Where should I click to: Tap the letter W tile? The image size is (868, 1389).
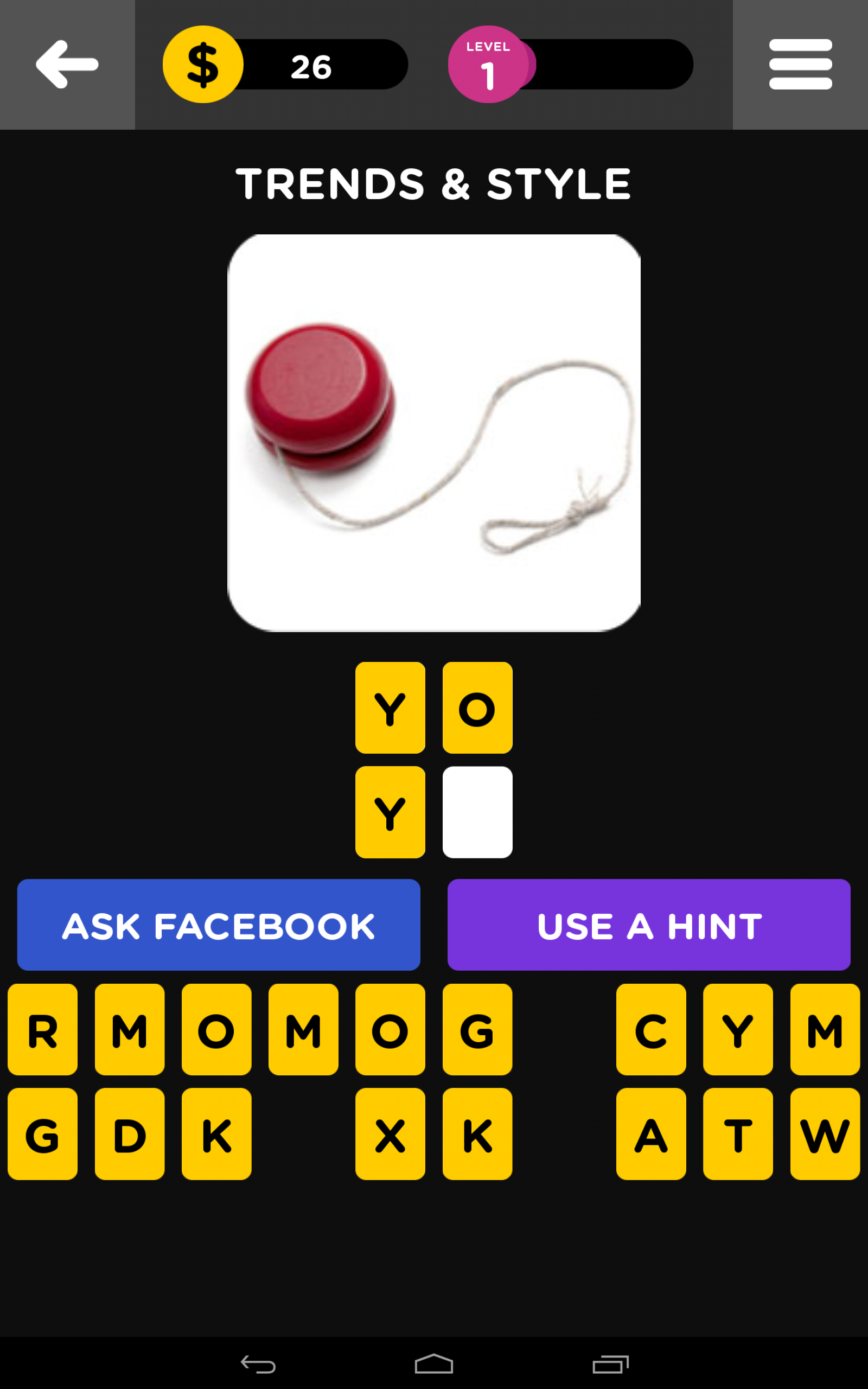825,1133
